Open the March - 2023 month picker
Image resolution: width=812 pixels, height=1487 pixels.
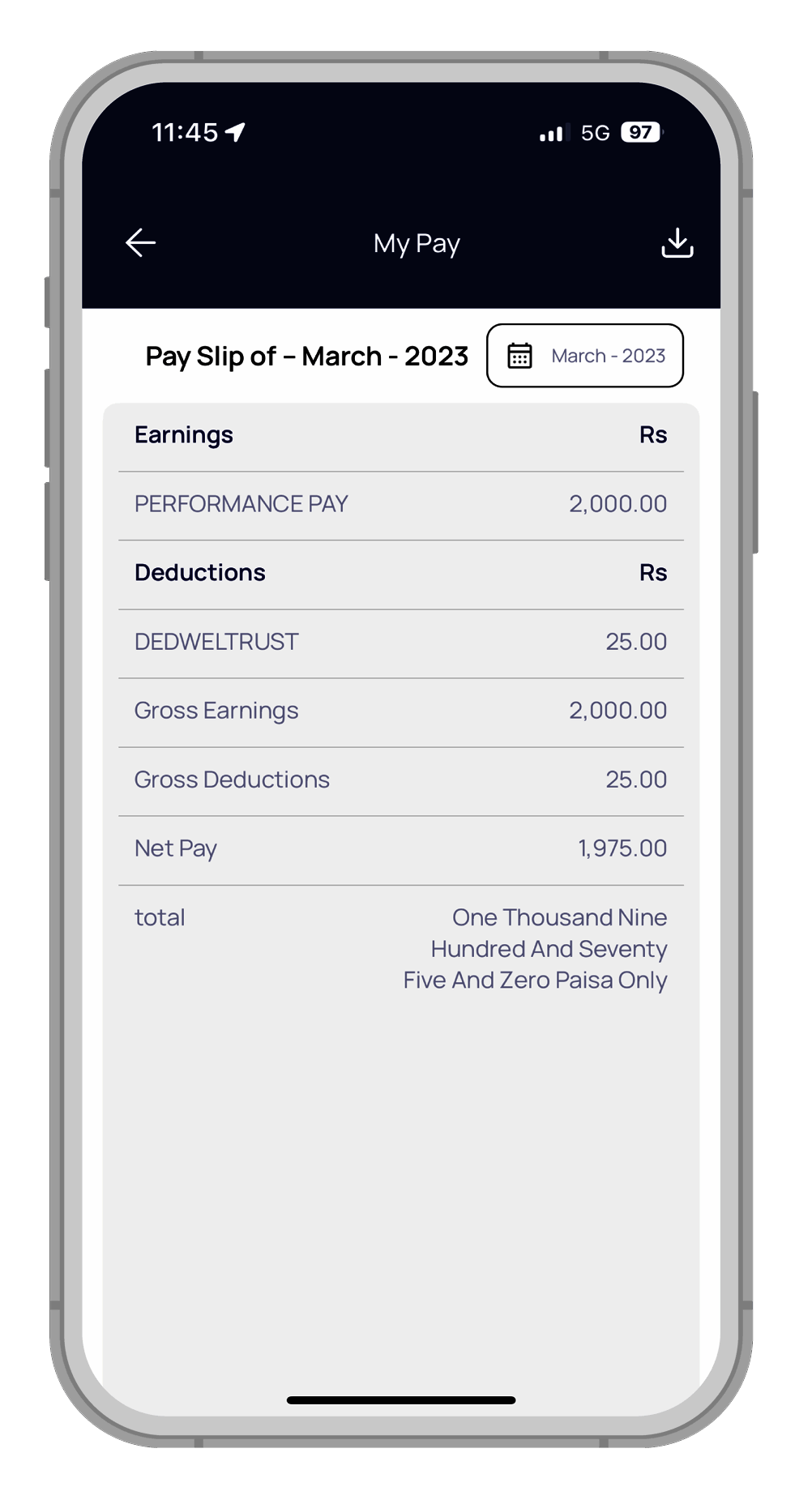[584, 356]
